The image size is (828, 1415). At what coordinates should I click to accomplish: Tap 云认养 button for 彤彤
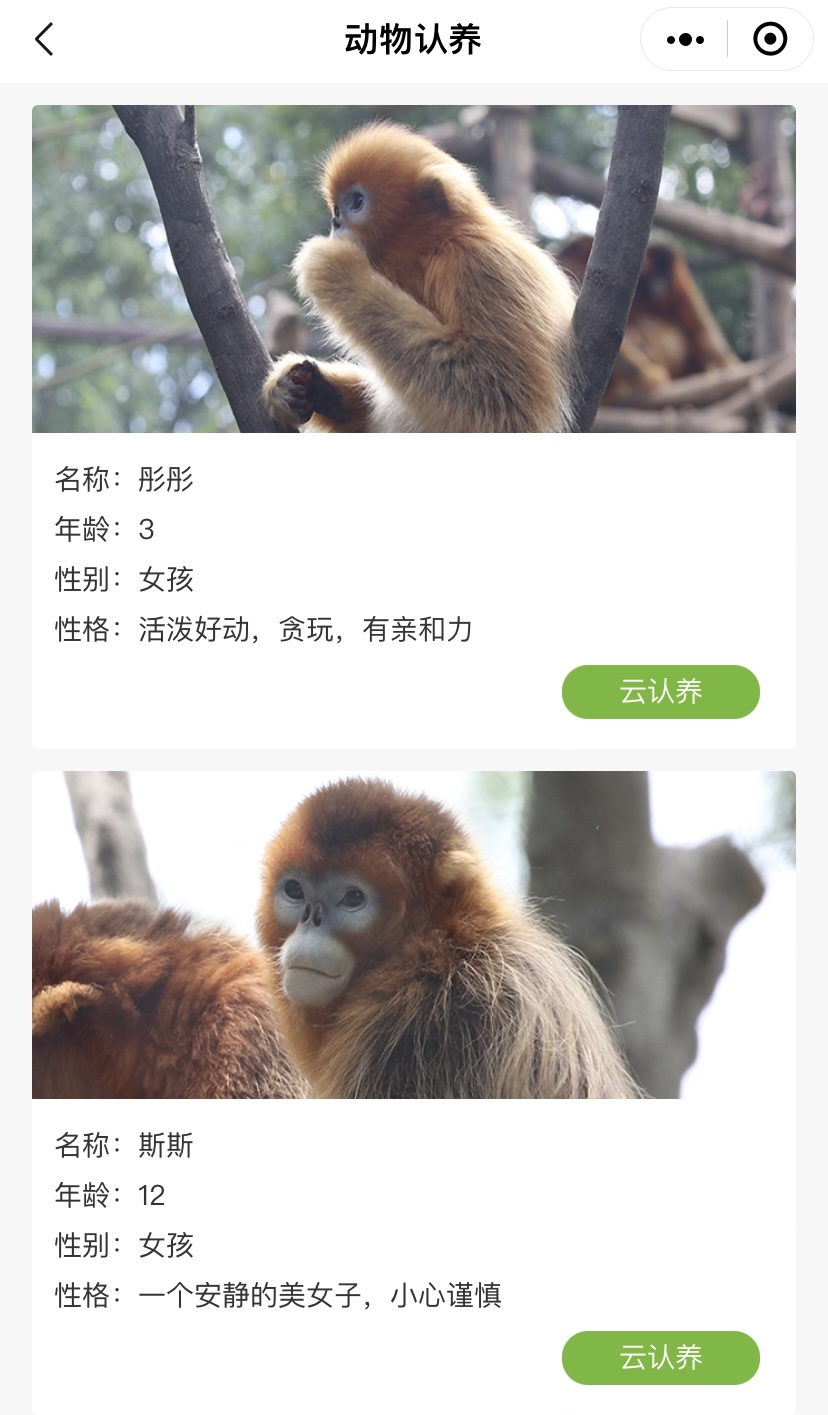click(x=660, y=692)
